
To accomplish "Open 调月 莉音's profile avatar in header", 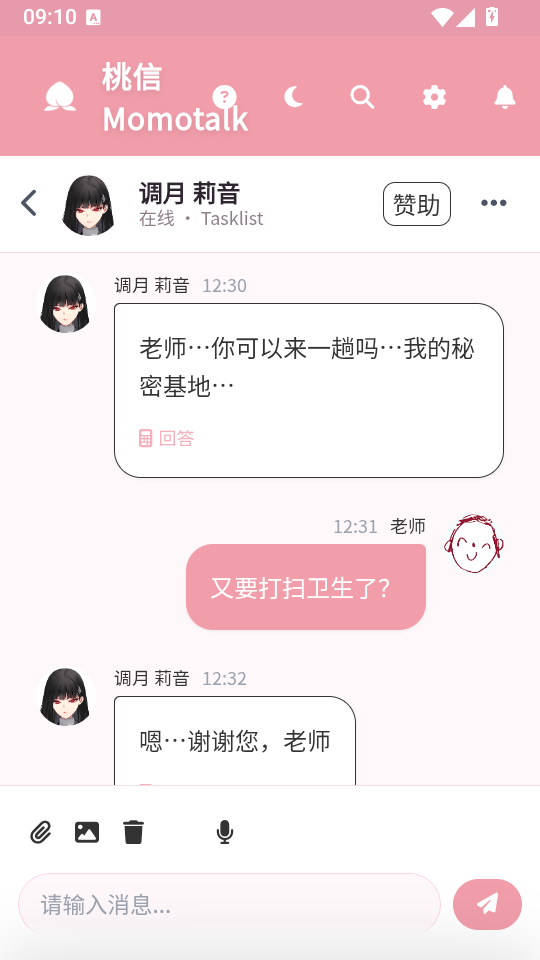I will (x=89, y=204).
